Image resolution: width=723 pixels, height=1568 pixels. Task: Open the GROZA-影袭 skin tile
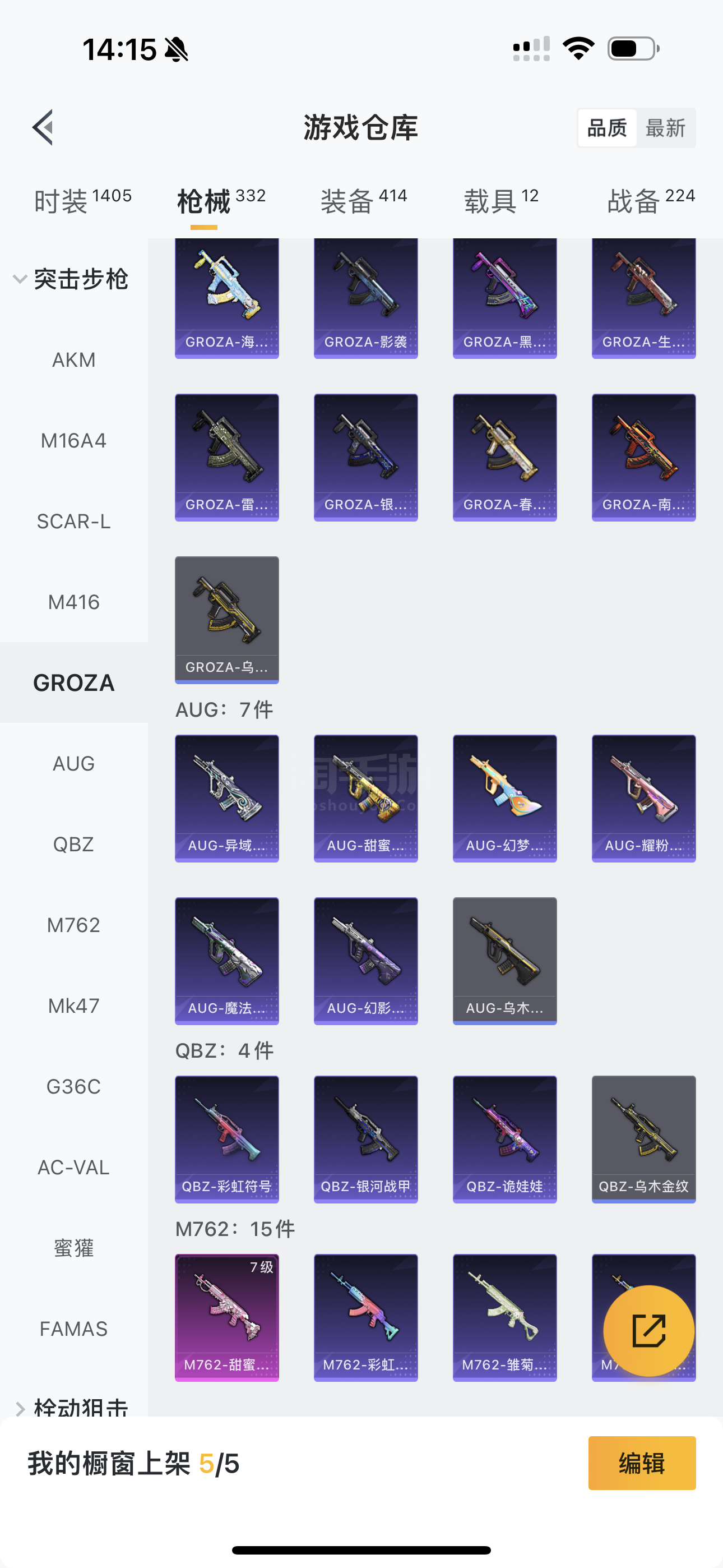[x=366, y=298]
